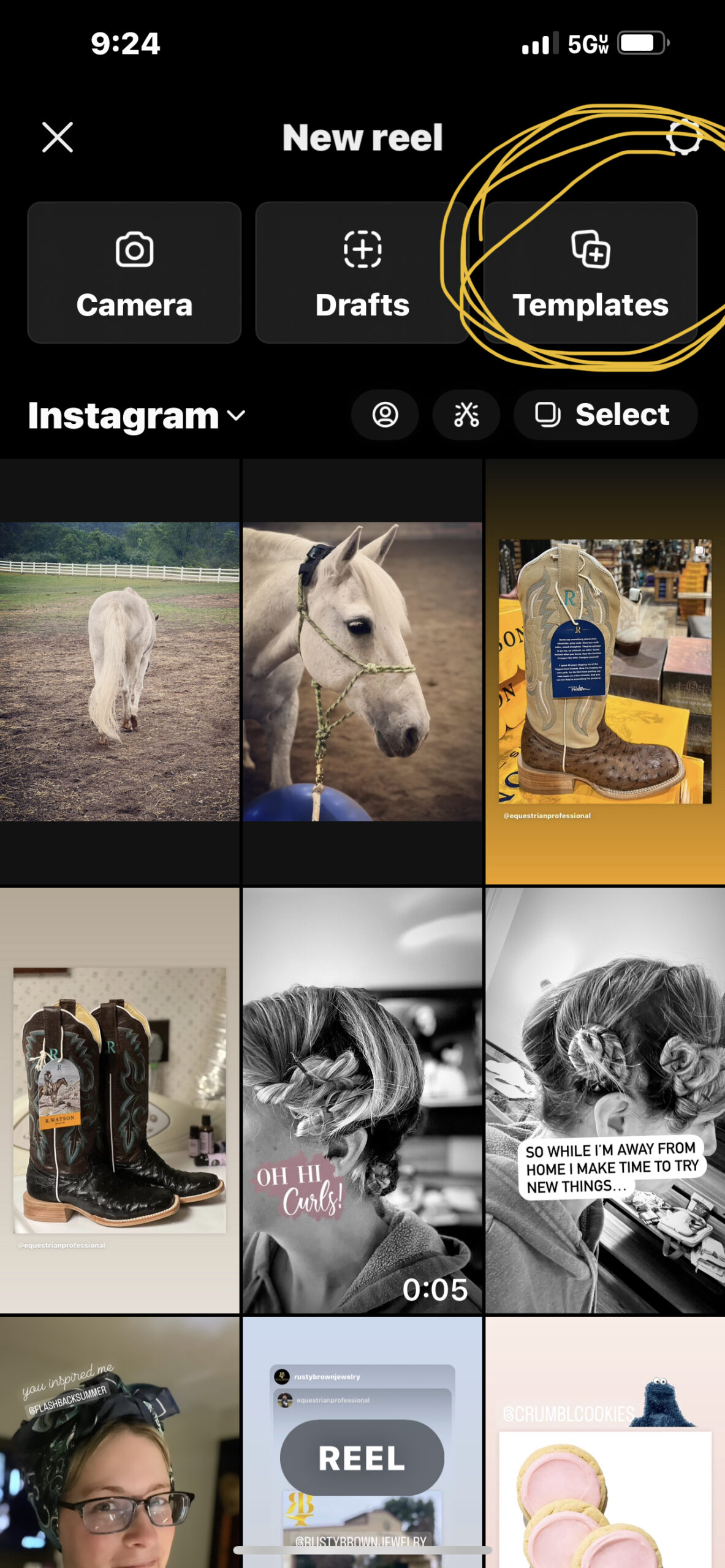Choose the tan boot on yellow background
Screen dimensions: 725x1568
[605, 672]
